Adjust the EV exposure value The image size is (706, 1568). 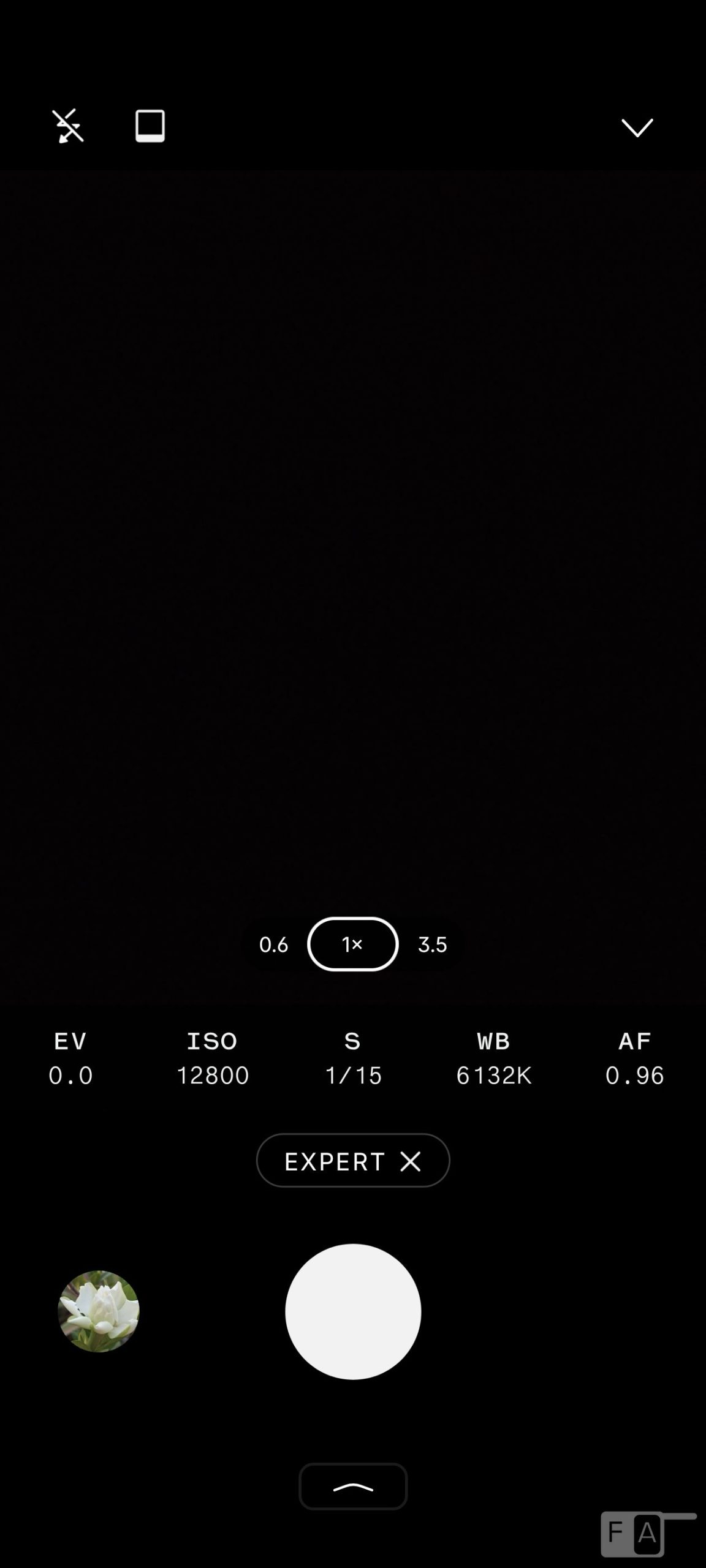70,1058
